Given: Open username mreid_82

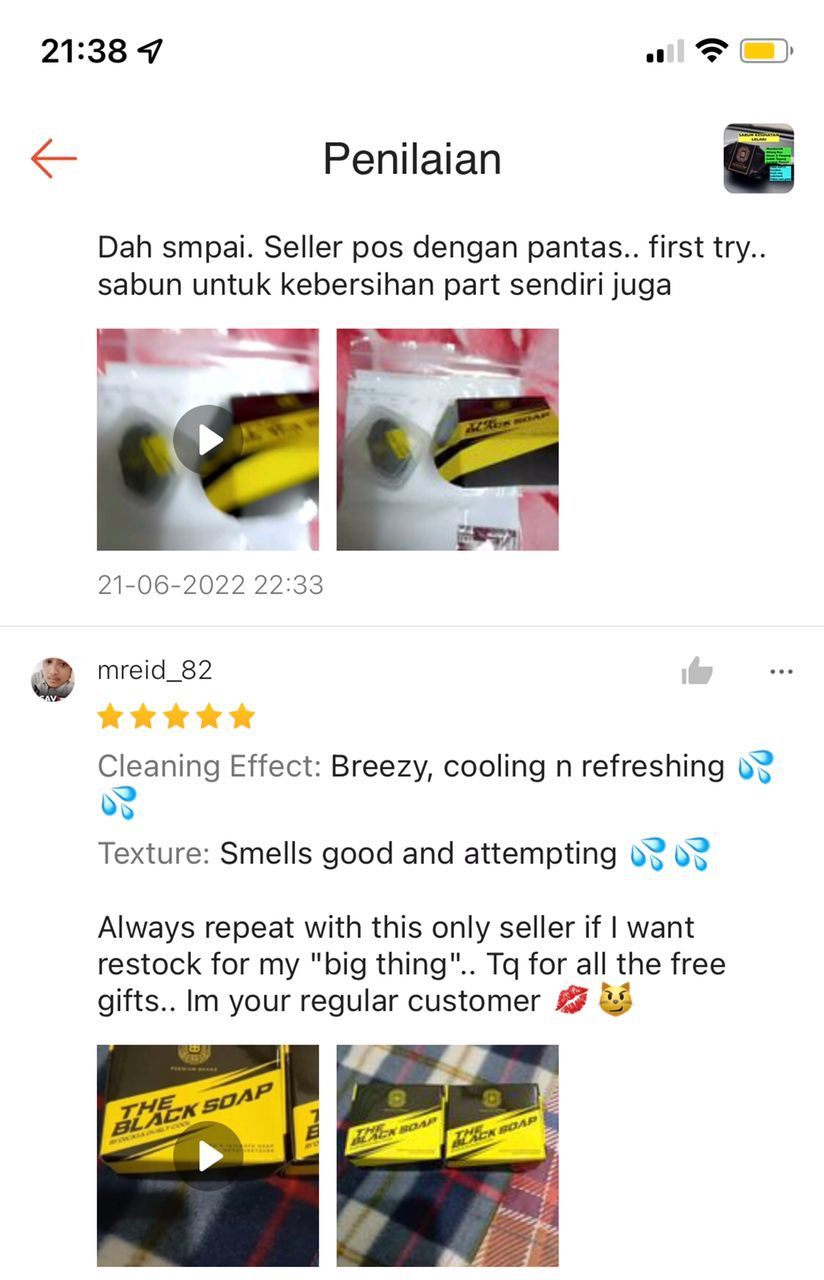Looking at the screenshot, I should [x=155, y=670].
